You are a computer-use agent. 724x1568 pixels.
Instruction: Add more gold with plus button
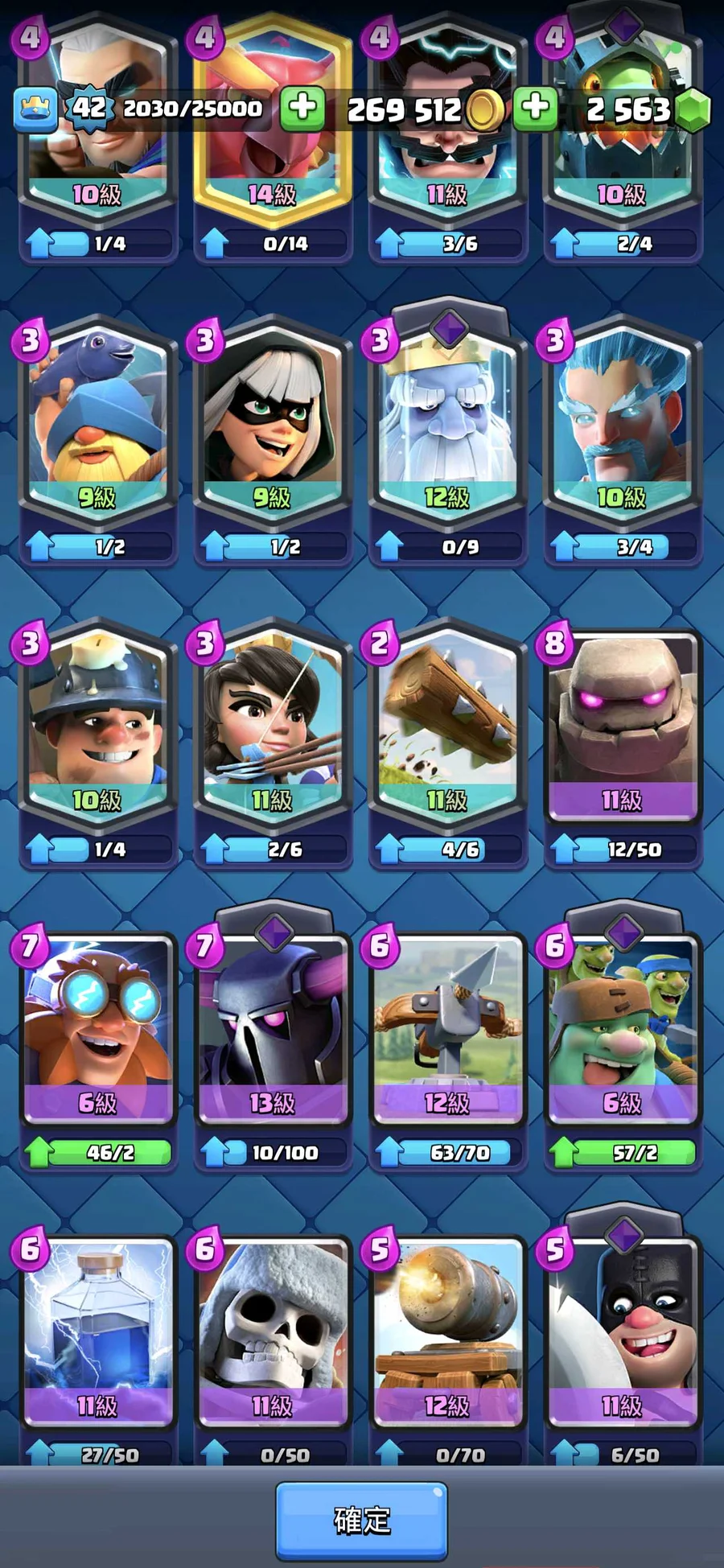302,109
